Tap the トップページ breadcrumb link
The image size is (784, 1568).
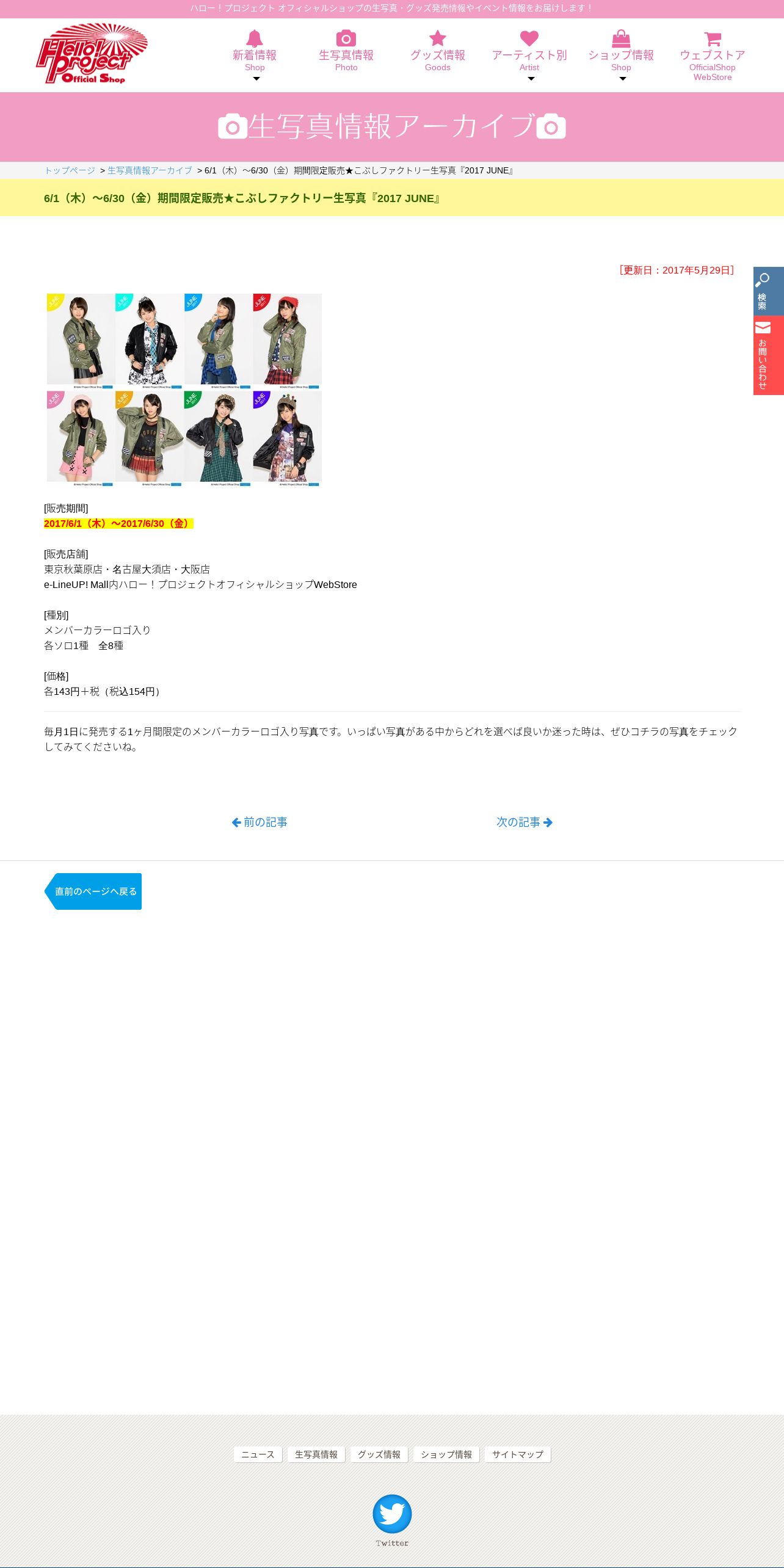[70, 170]
